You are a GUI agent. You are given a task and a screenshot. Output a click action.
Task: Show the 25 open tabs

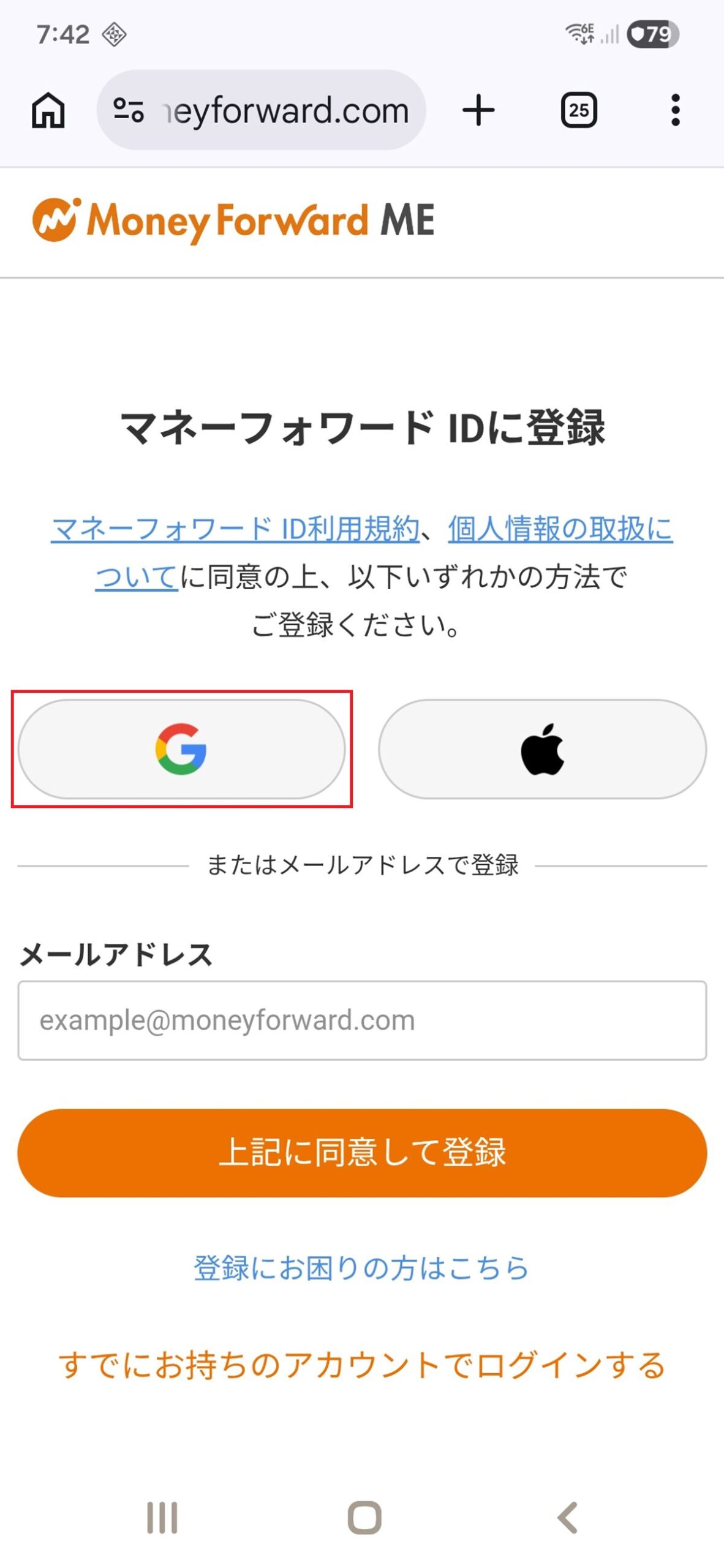point(578,110)
